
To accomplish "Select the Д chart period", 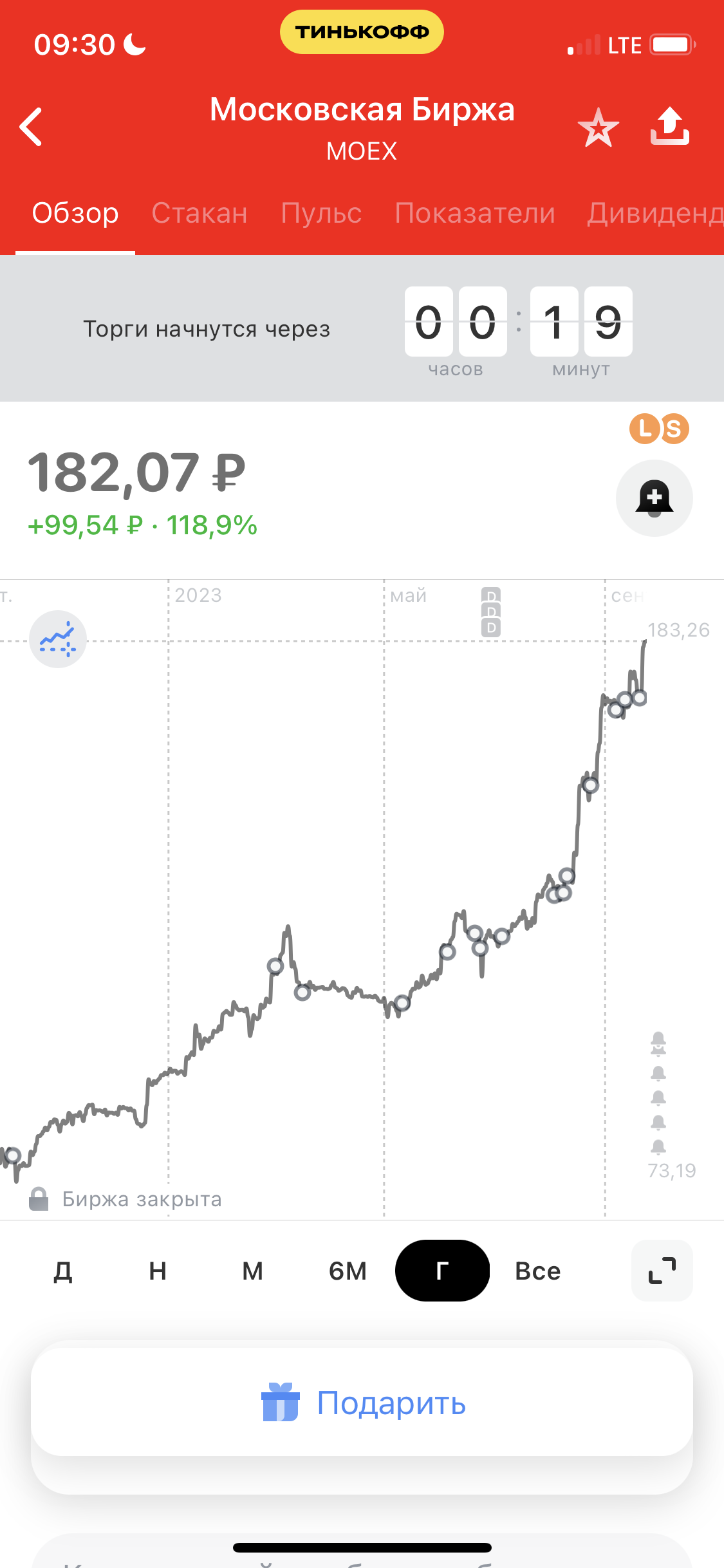I will coord(63,1271).
